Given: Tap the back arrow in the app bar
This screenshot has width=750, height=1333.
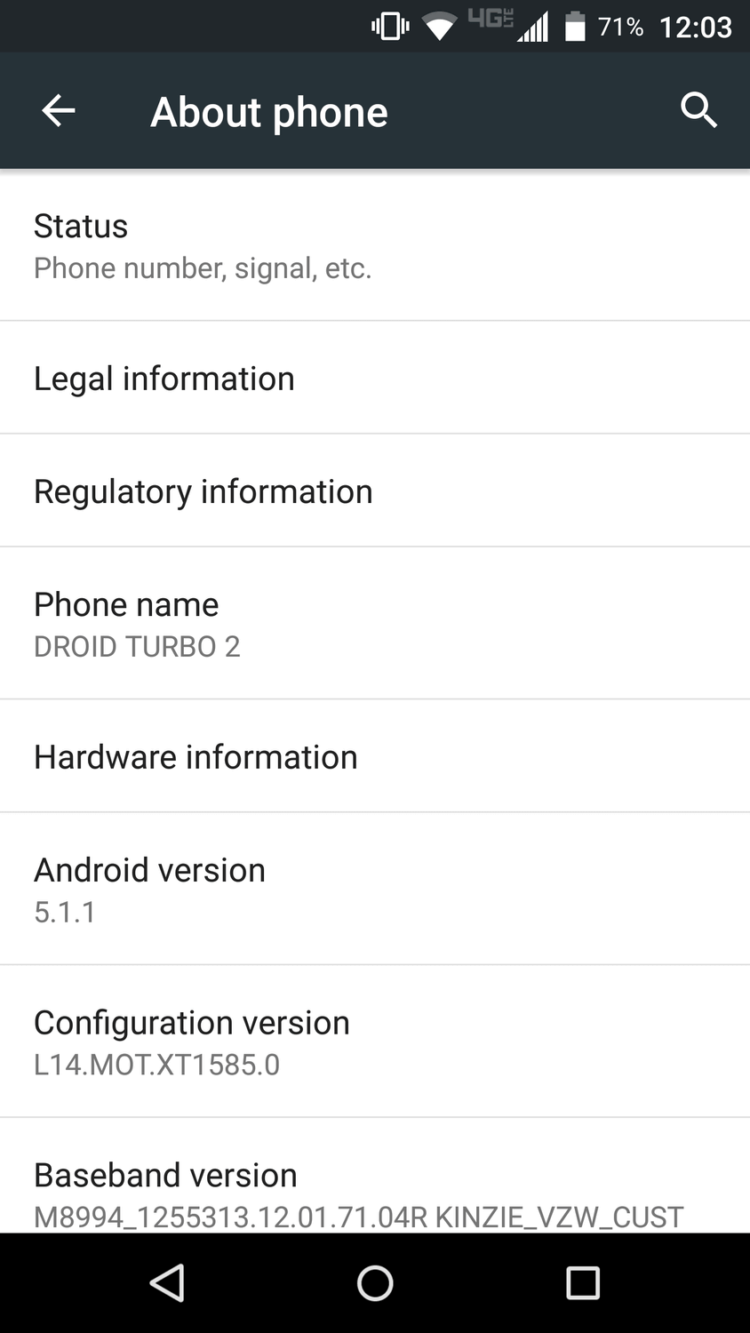Looking at the screenshot, I should coord(57,111).
